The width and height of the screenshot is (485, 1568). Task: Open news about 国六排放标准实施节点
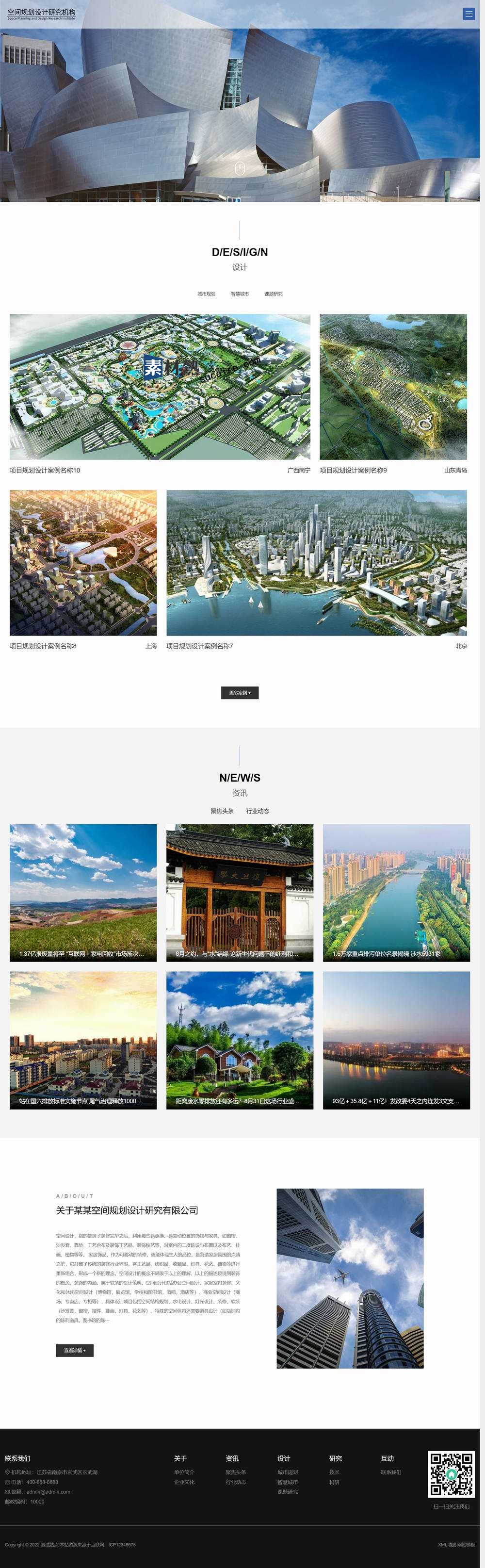pyautogui.click(x=83, y=1040)
